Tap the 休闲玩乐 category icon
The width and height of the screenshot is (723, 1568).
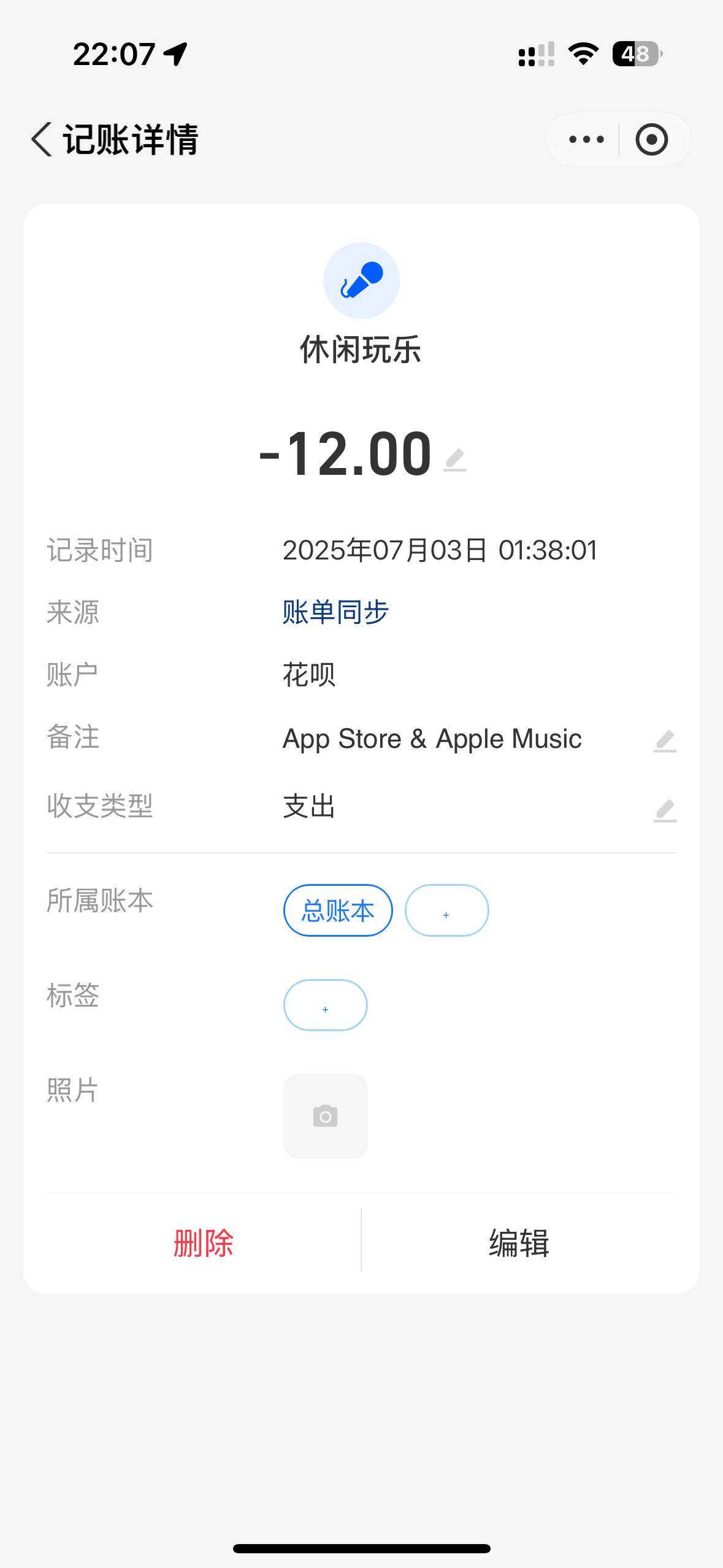point(361,280)
